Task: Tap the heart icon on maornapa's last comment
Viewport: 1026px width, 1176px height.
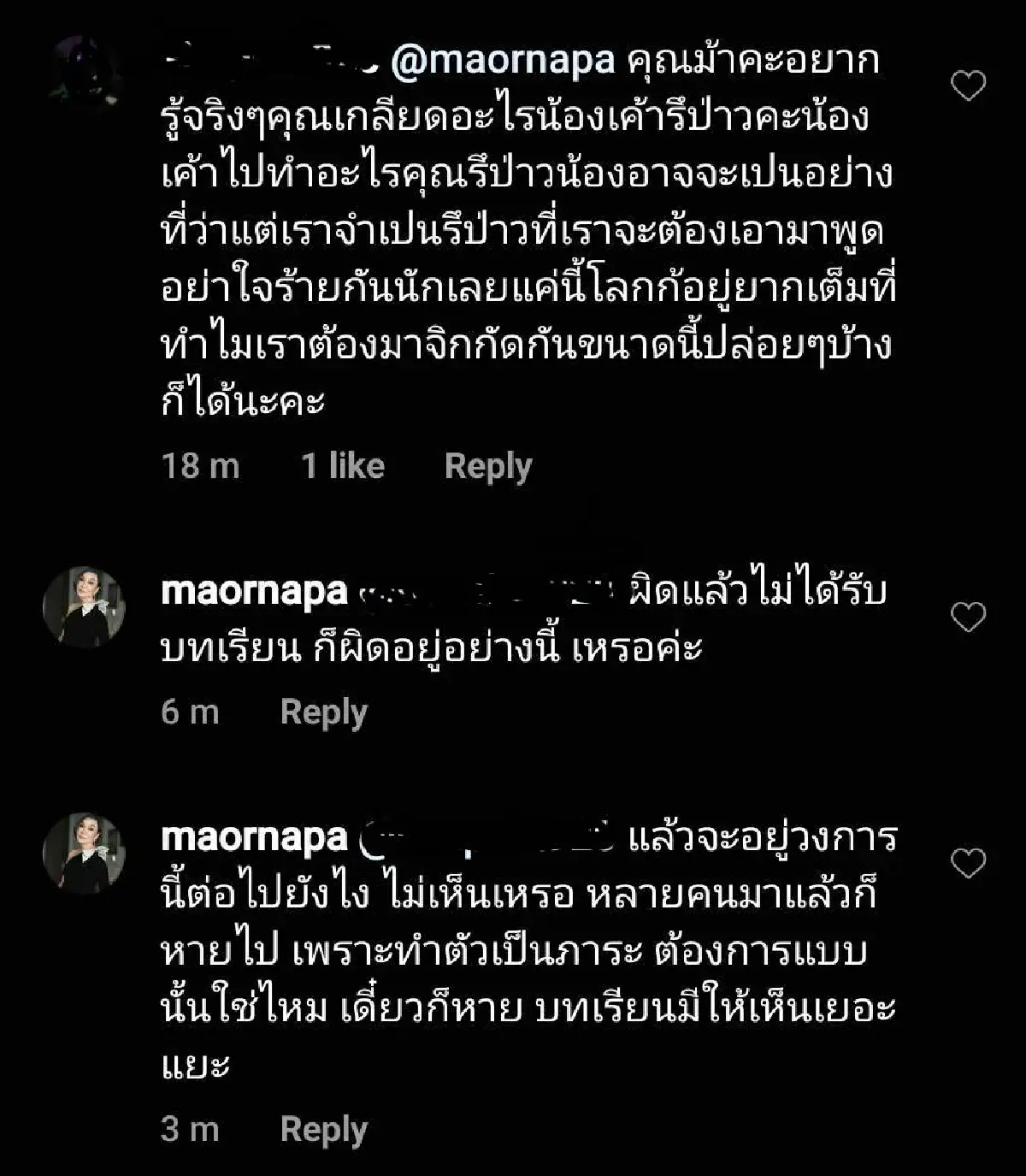Action: pos(967,863)
